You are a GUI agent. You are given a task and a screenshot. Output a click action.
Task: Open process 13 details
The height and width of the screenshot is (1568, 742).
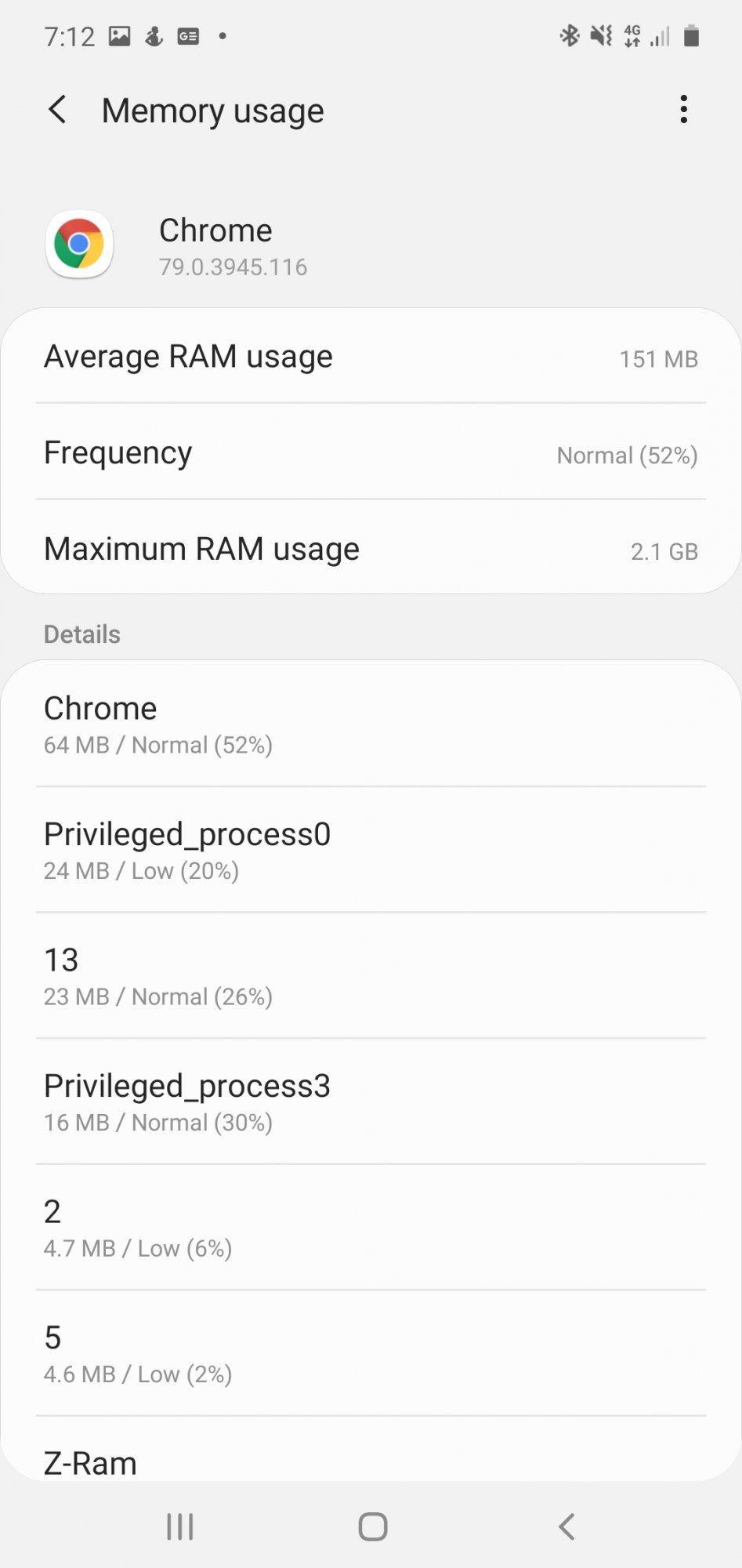[371, 976]
